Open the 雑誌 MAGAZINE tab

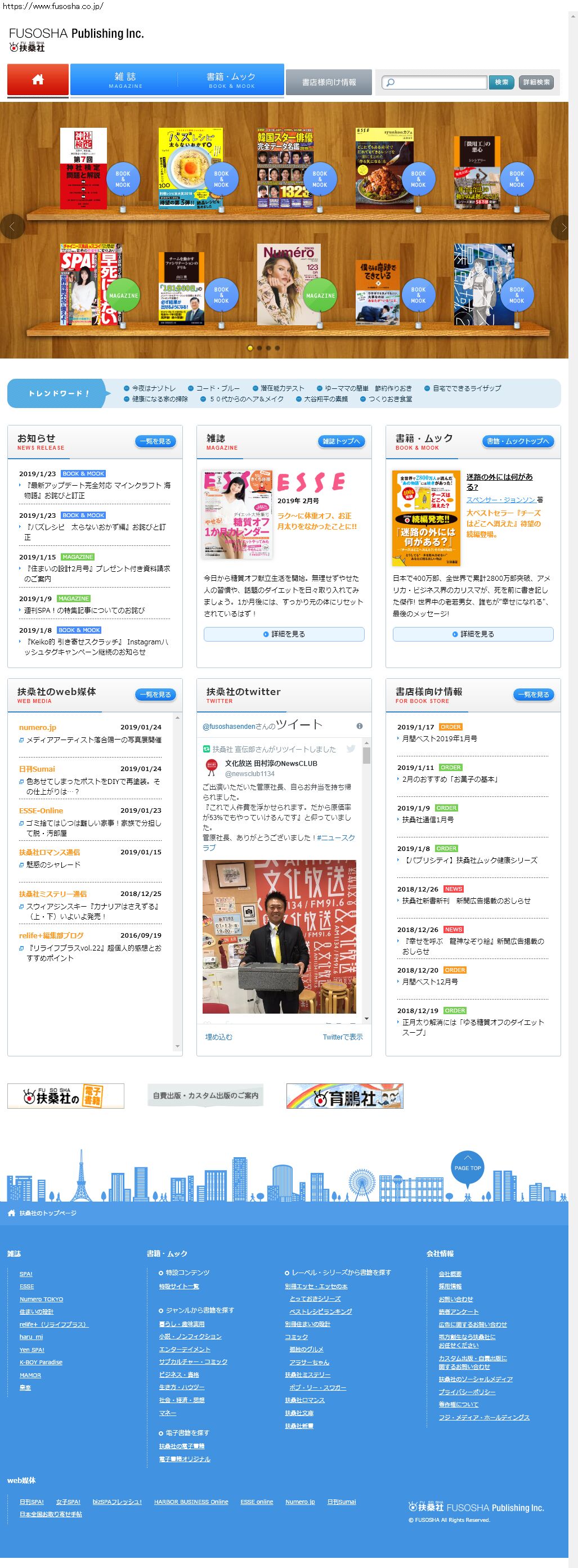[125, 80]
